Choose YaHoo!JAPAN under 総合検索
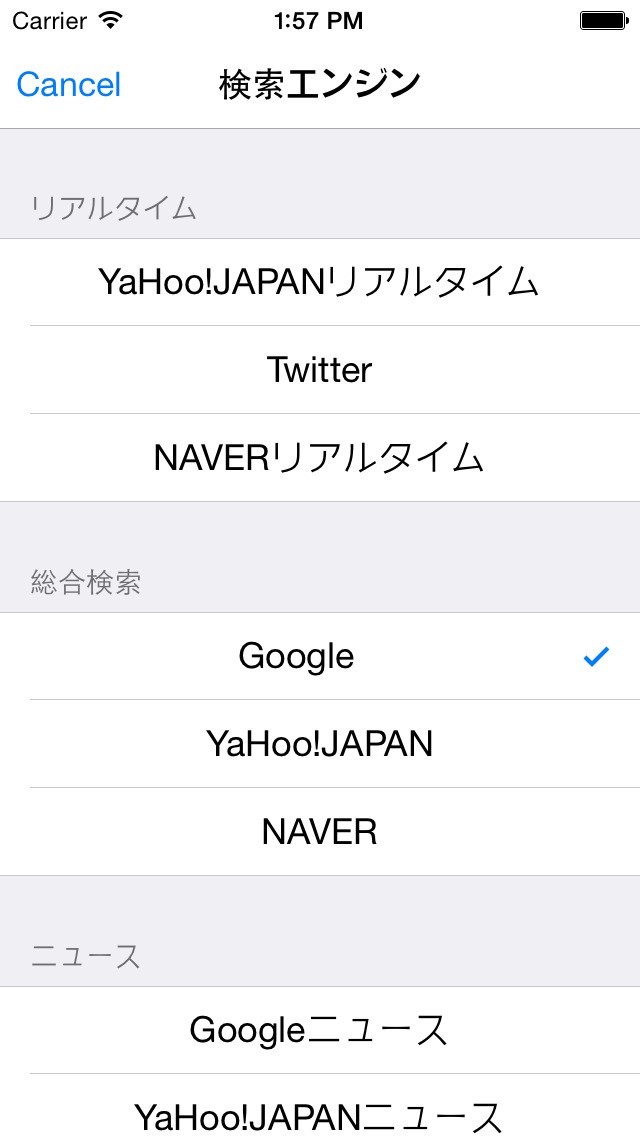 point(320,744)
